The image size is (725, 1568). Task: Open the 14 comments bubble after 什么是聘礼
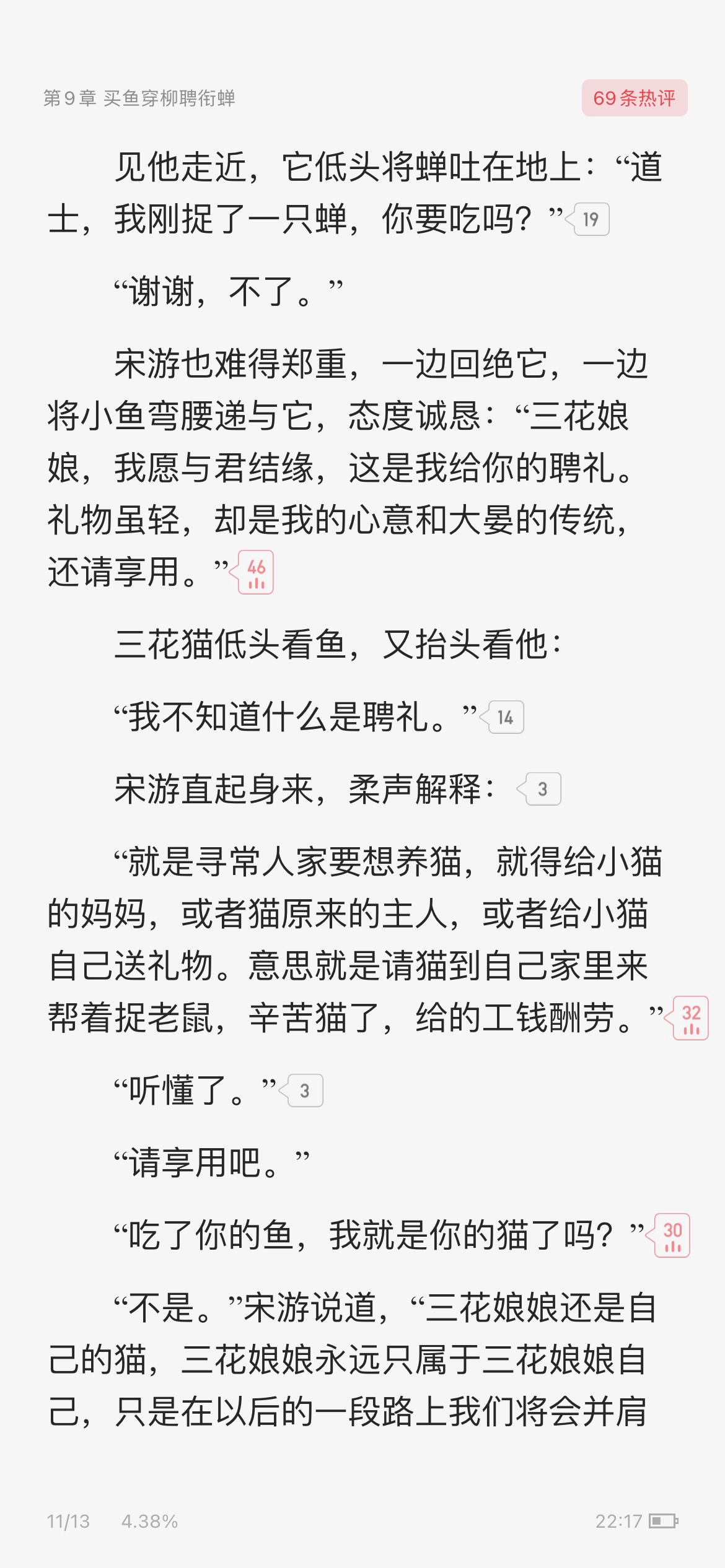point(503,717)
